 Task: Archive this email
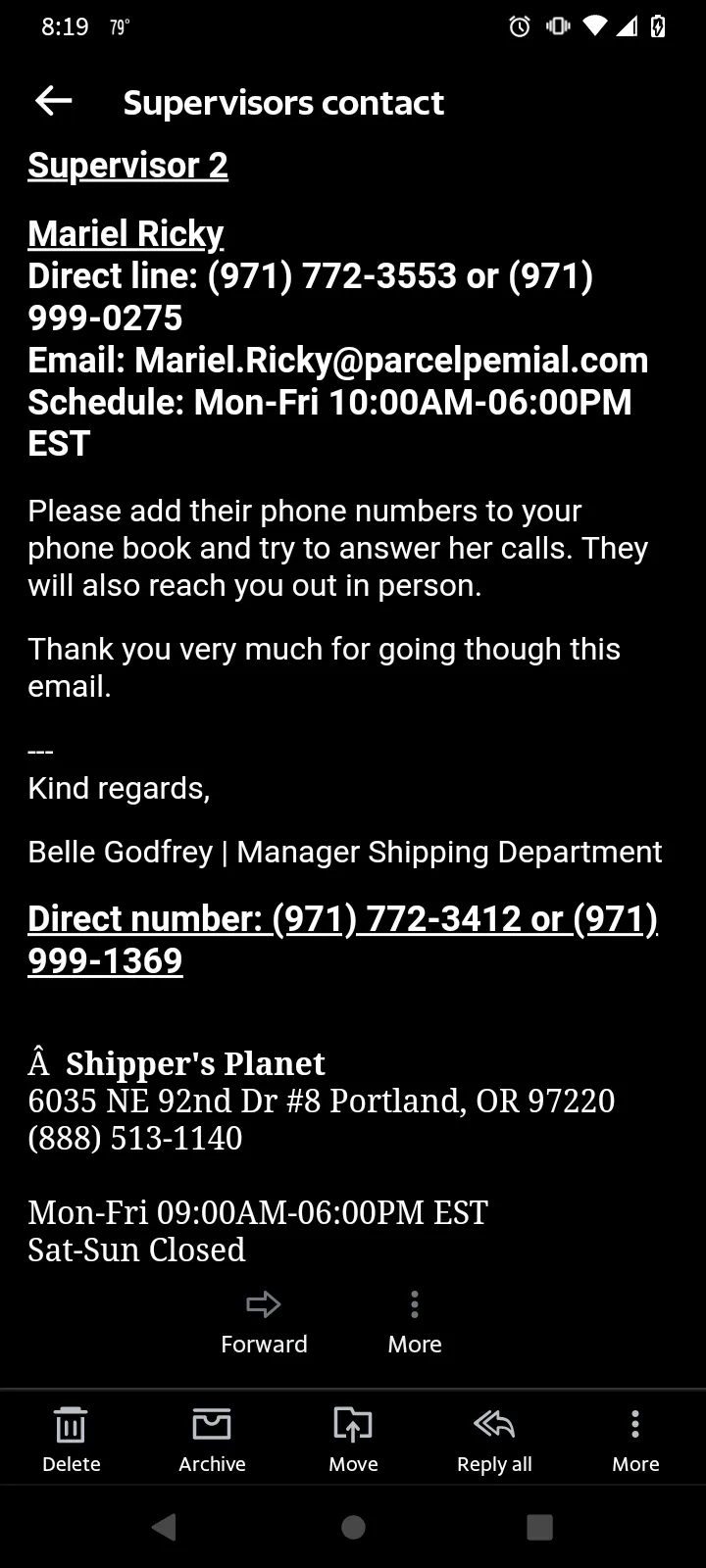(212, 1439)
